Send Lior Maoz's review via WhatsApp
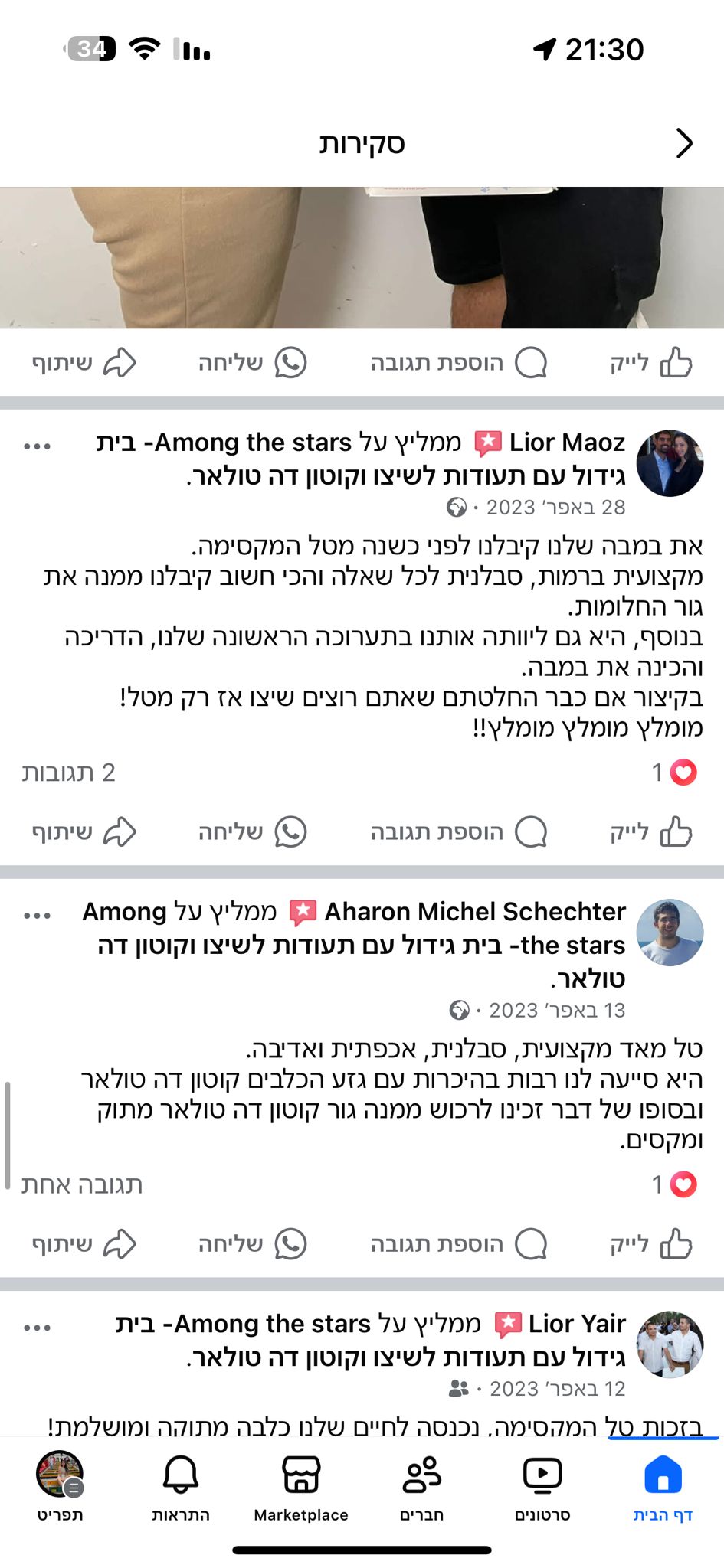 click(252, 831)
